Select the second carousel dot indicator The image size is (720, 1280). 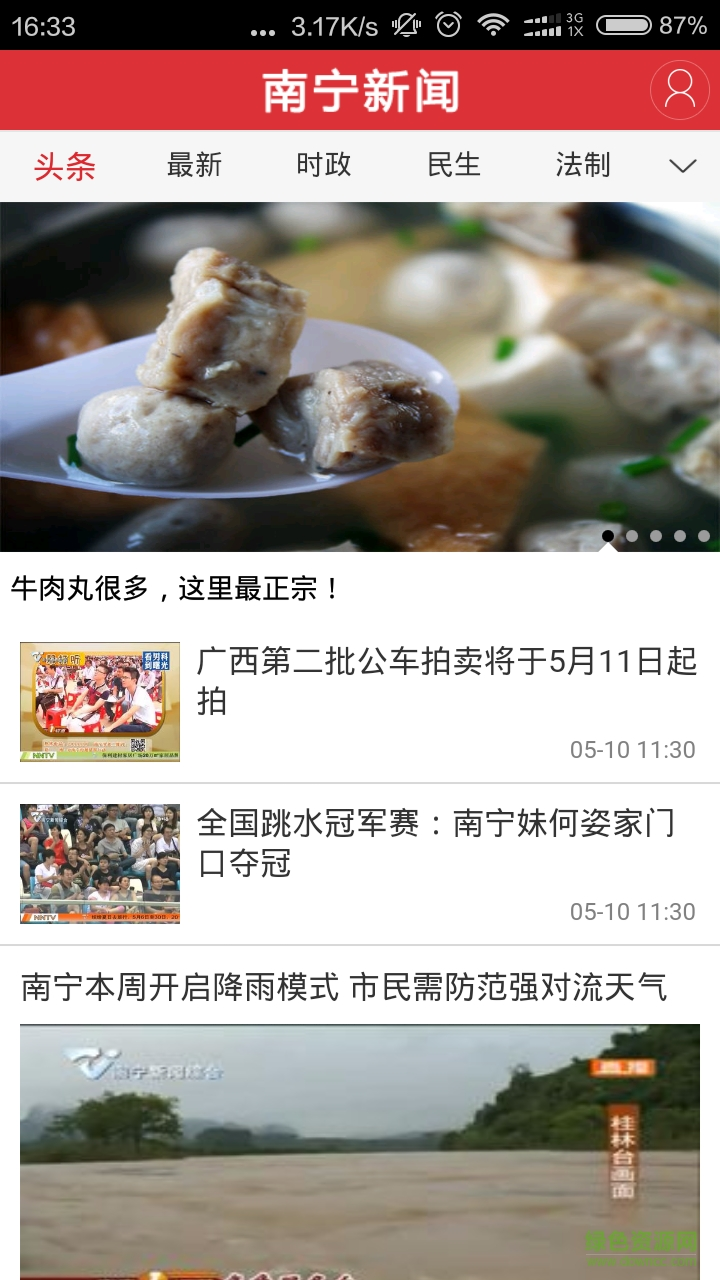click(632, 536)
